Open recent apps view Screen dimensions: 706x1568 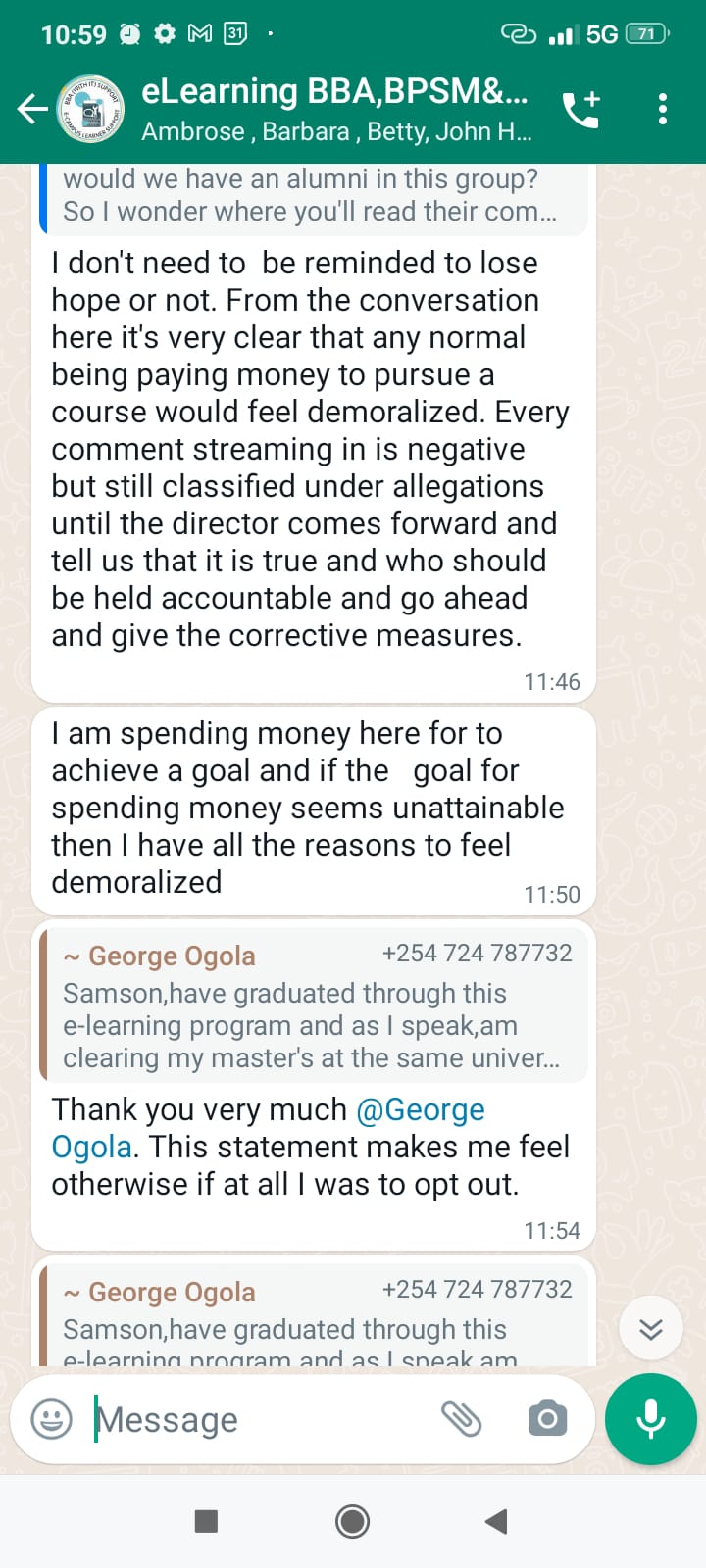tap(206, 1521)
